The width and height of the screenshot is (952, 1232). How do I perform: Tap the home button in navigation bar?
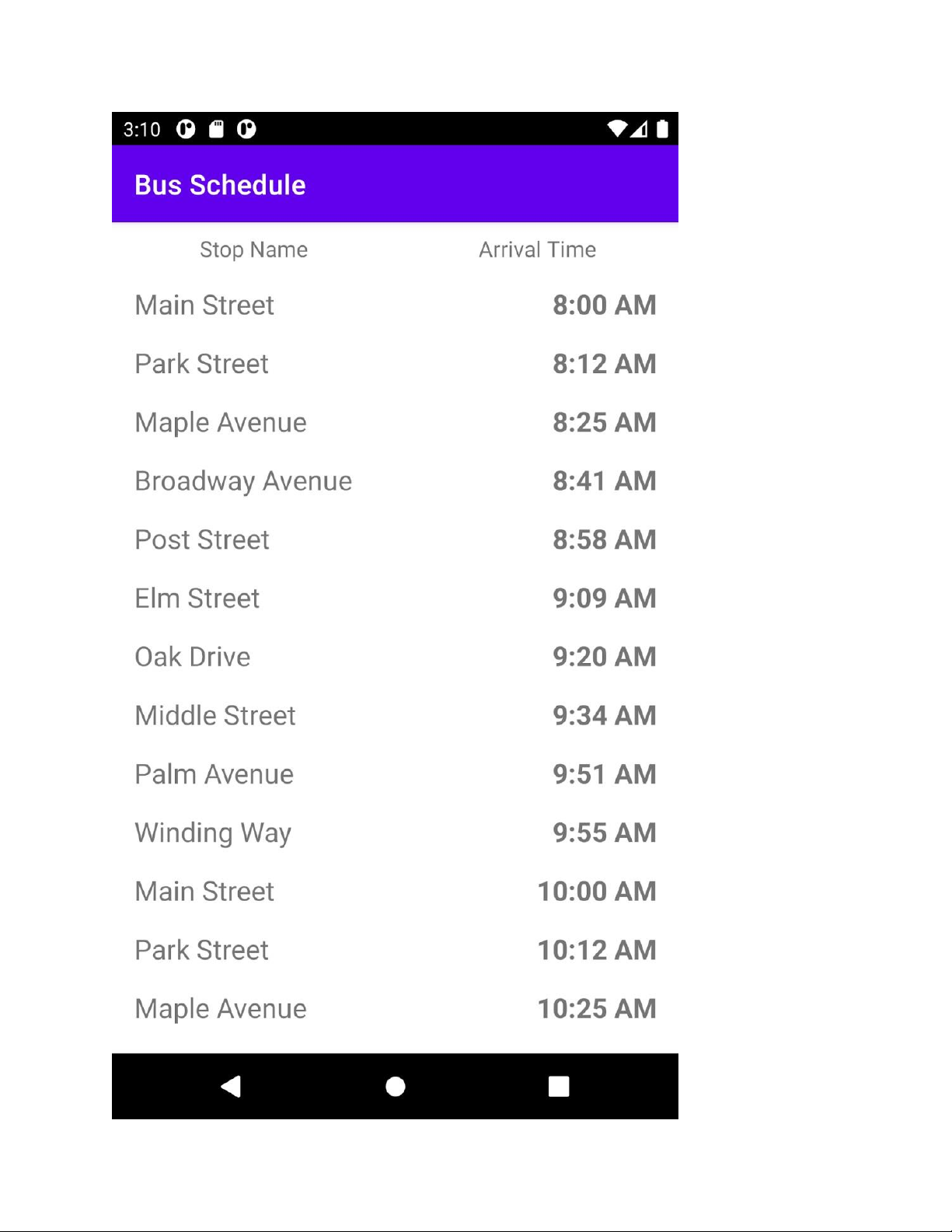coord(396,1087)
